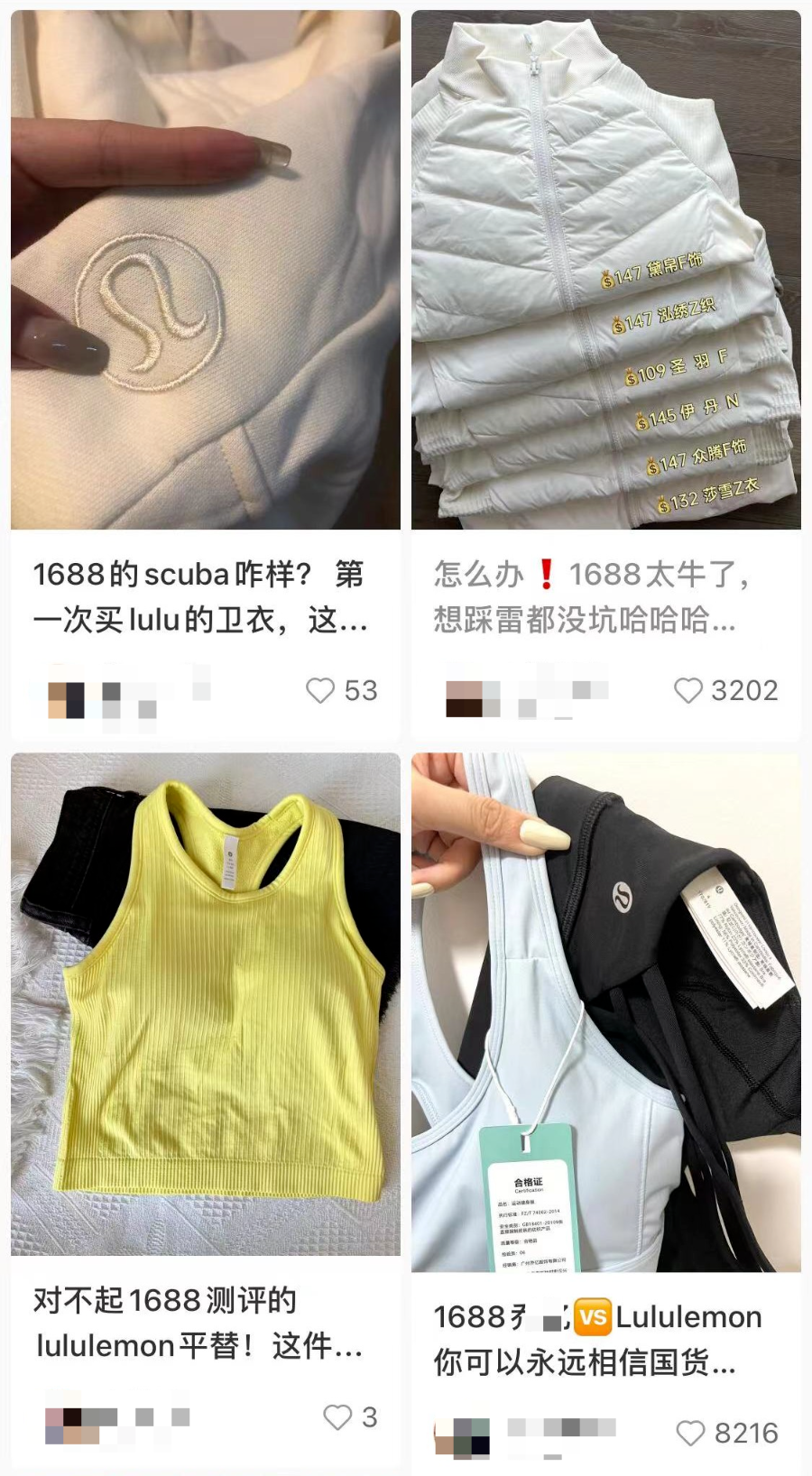
Task: Open the 1688 VS Lululemon comparison post
Action: 605,1012
